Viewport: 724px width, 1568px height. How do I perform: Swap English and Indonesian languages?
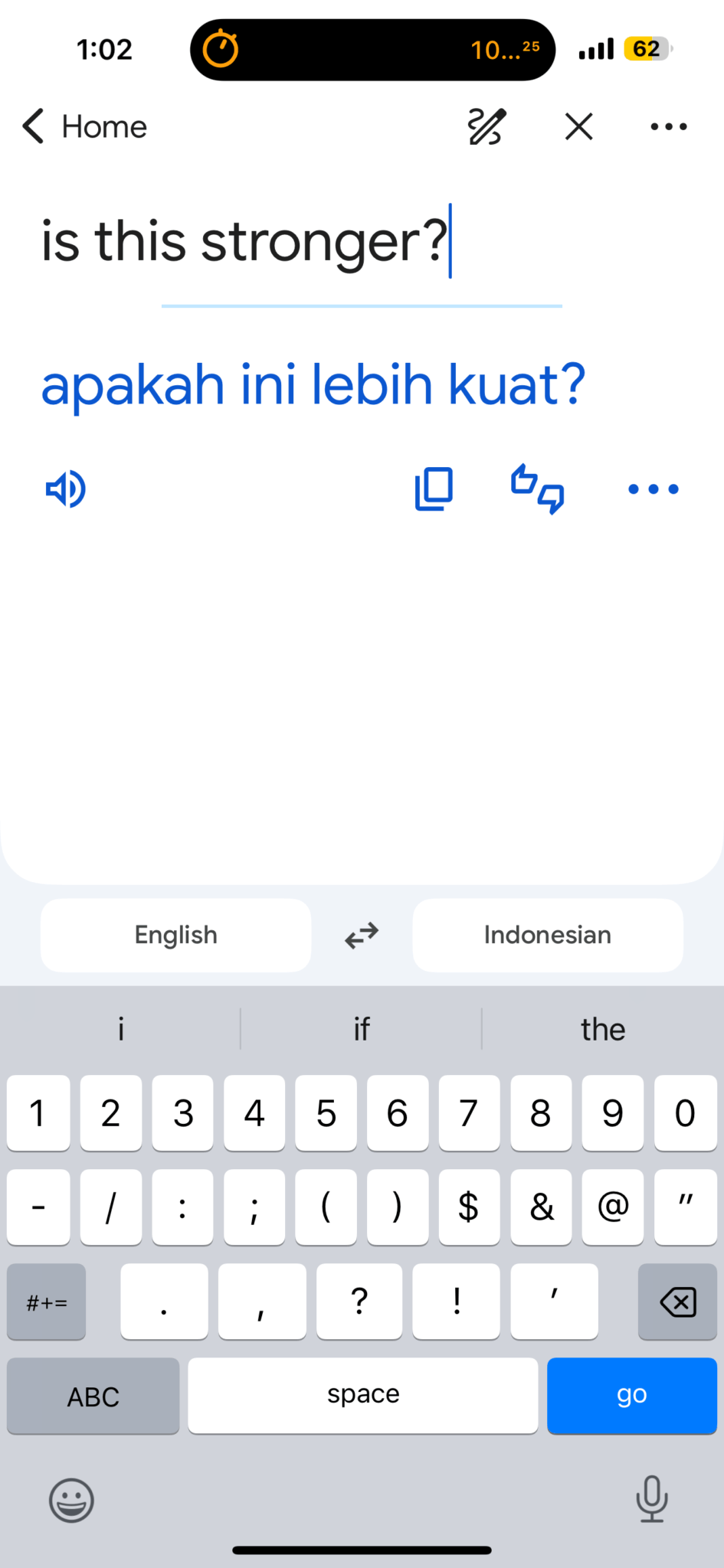tap(362, 936)
